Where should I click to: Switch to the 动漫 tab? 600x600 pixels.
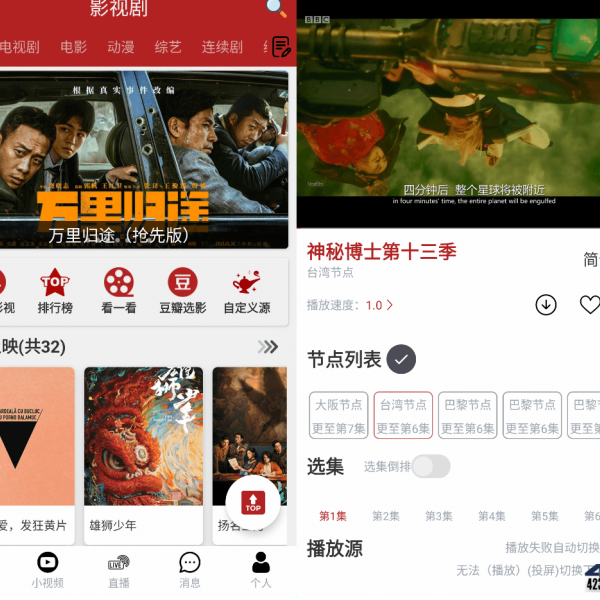pos(121,47)
